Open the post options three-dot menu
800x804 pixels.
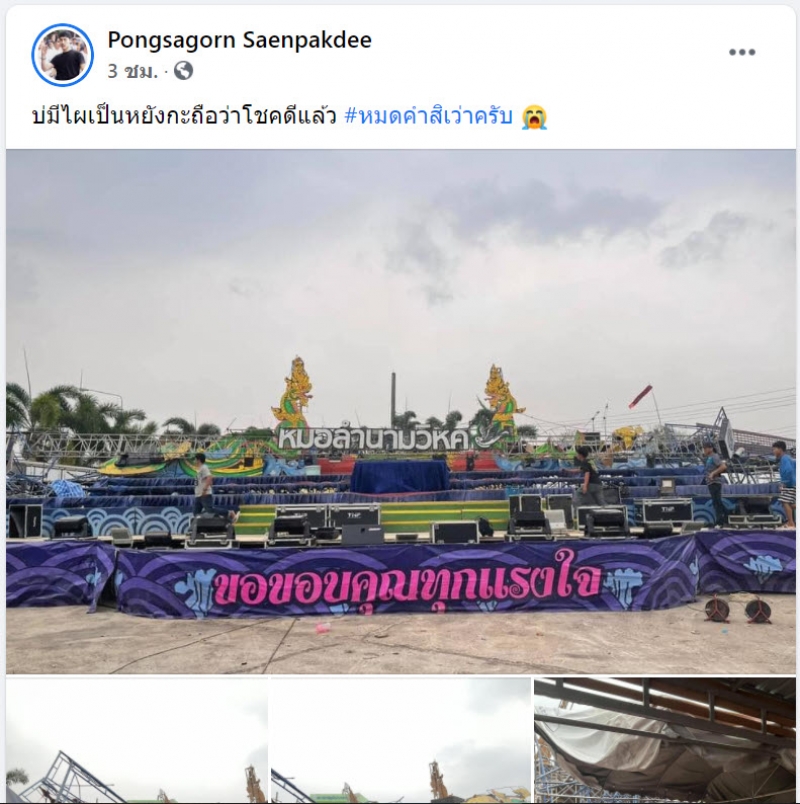[x=741, y=52]
